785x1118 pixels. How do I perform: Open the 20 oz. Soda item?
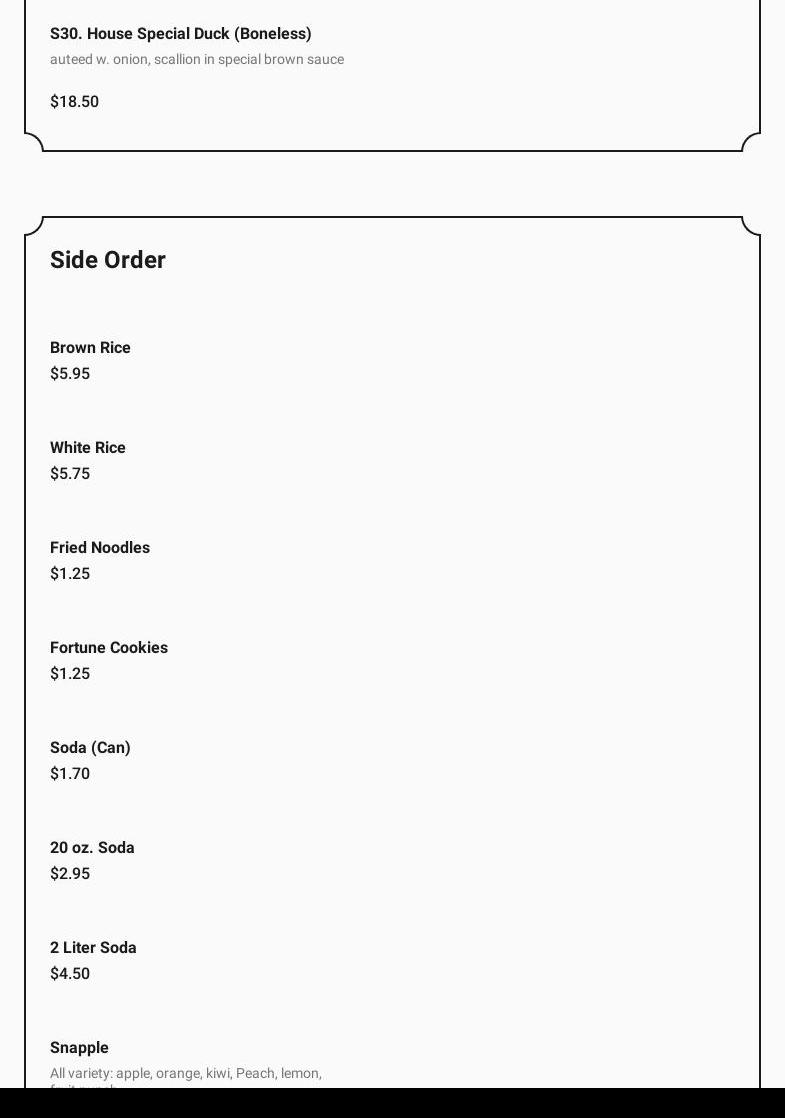pos(92,848)
